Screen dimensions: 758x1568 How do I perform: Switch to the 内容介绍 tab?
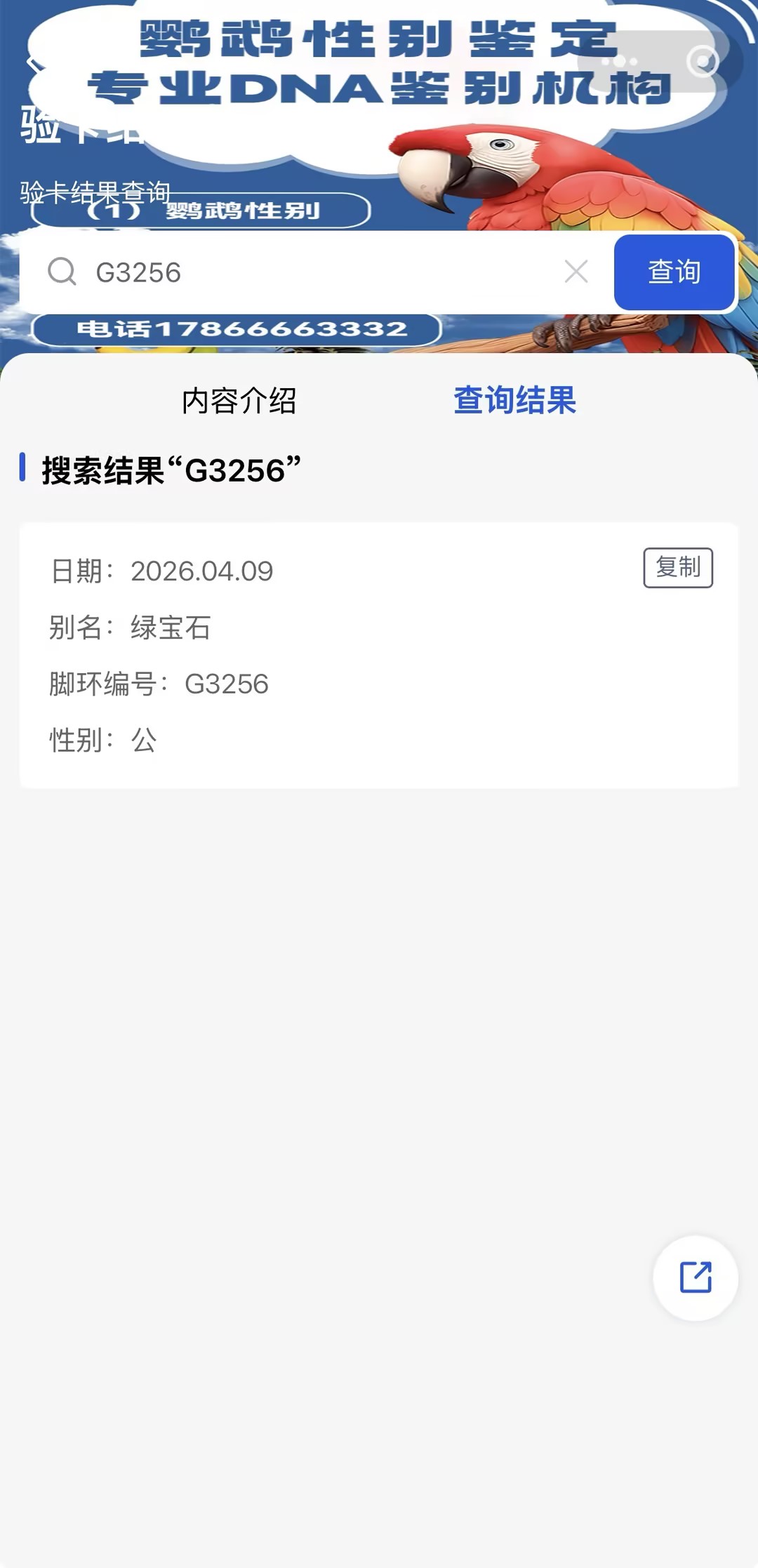point(239,401)
